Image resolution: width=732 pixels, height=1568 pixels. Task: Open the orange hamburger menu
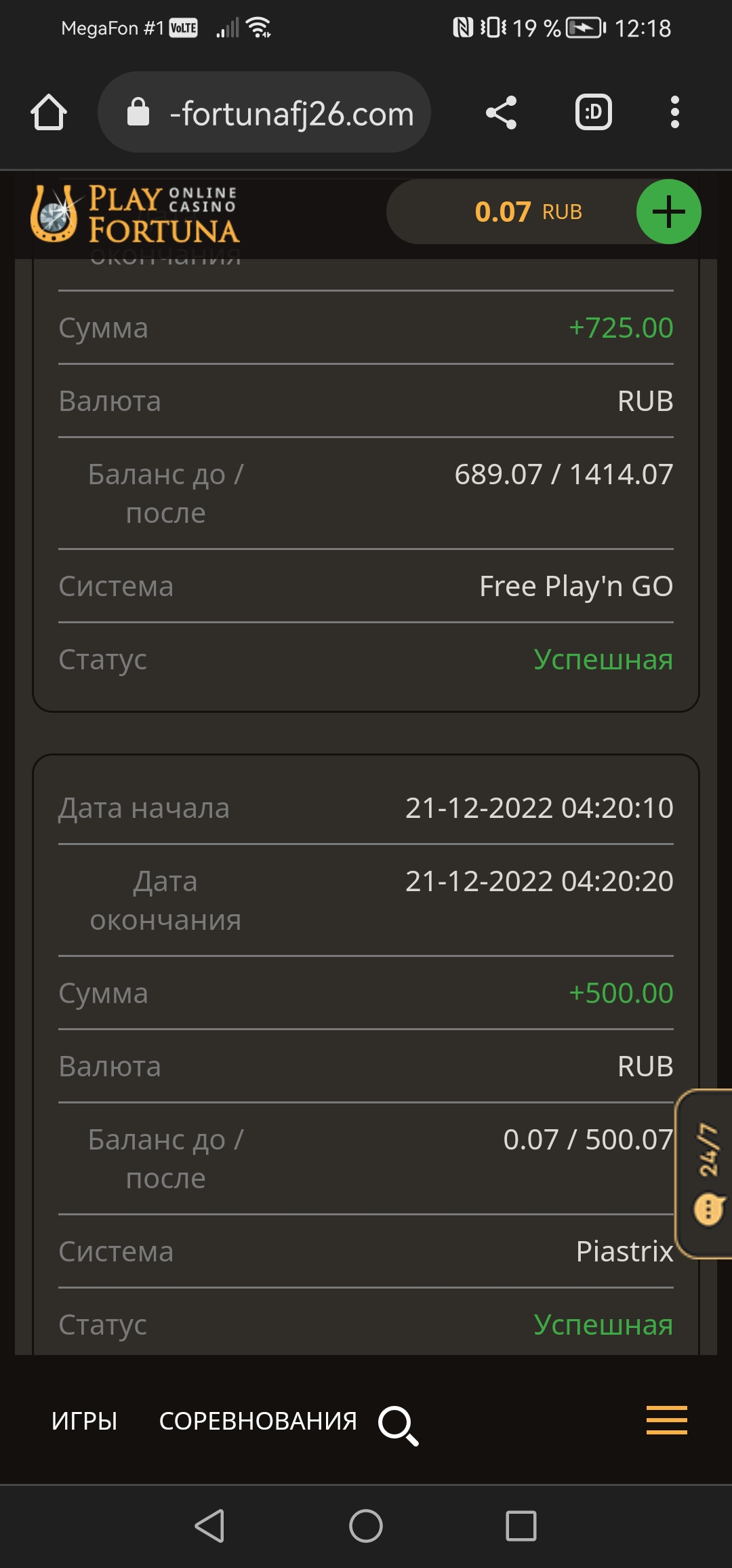(x=667, y=1420)
